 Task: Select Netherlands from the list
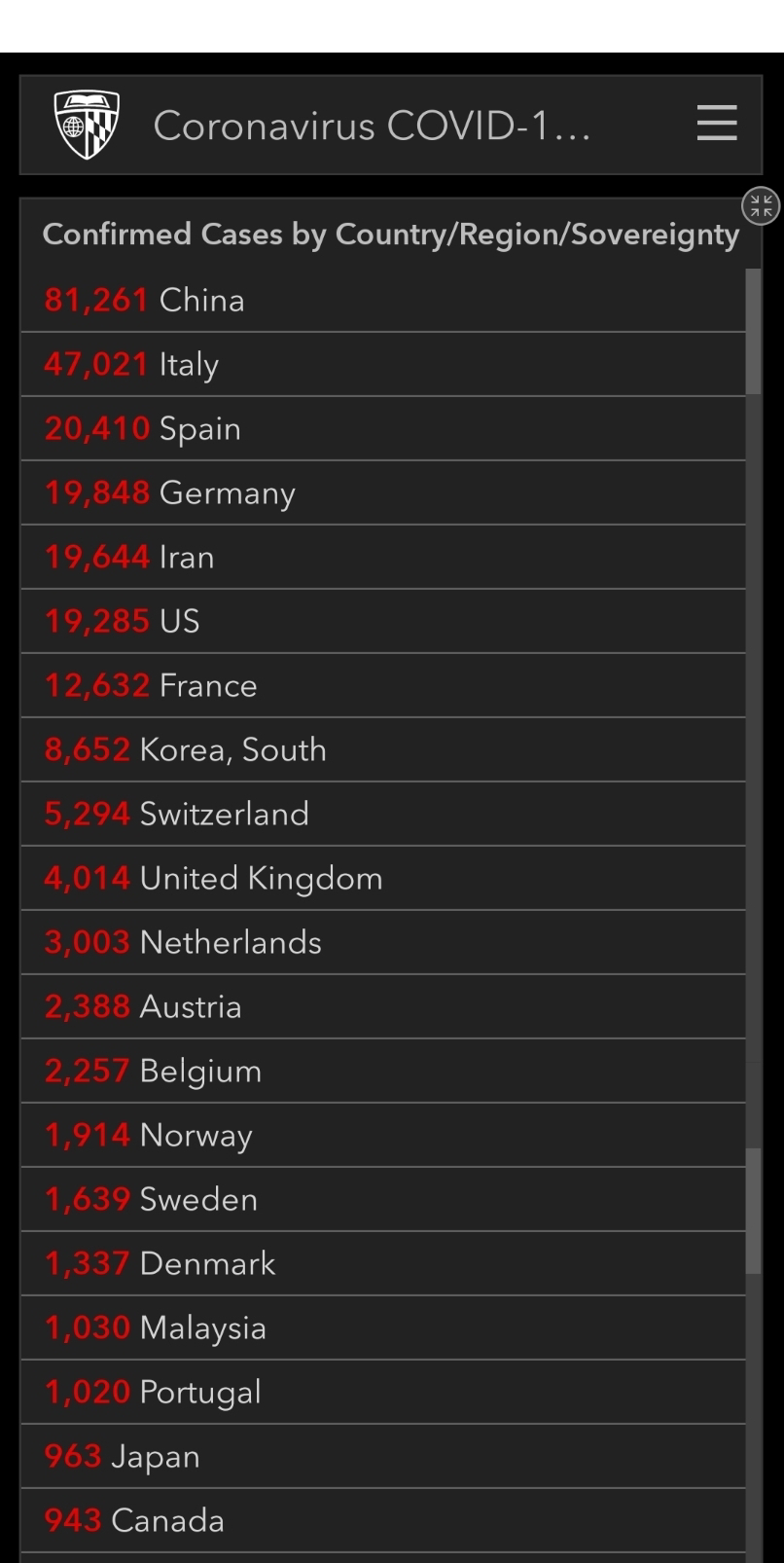coord(383,942)
